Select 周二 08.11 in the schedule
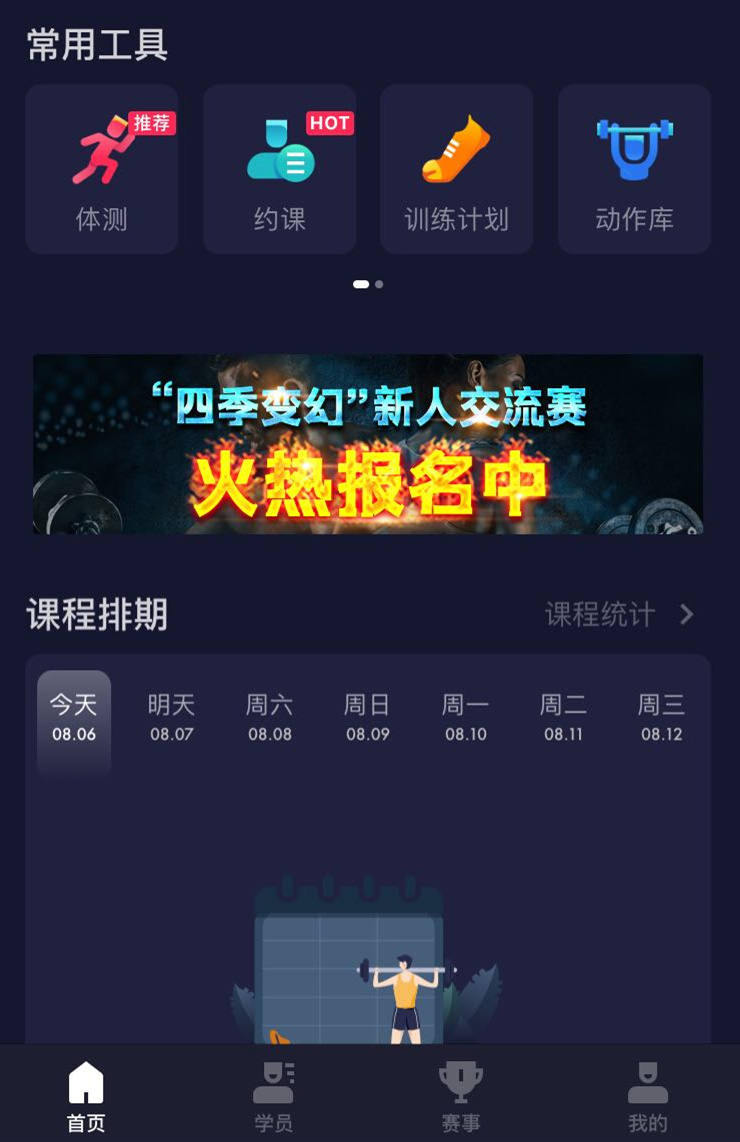This screenshot has width=740, height=1142. tap(564, 717)
